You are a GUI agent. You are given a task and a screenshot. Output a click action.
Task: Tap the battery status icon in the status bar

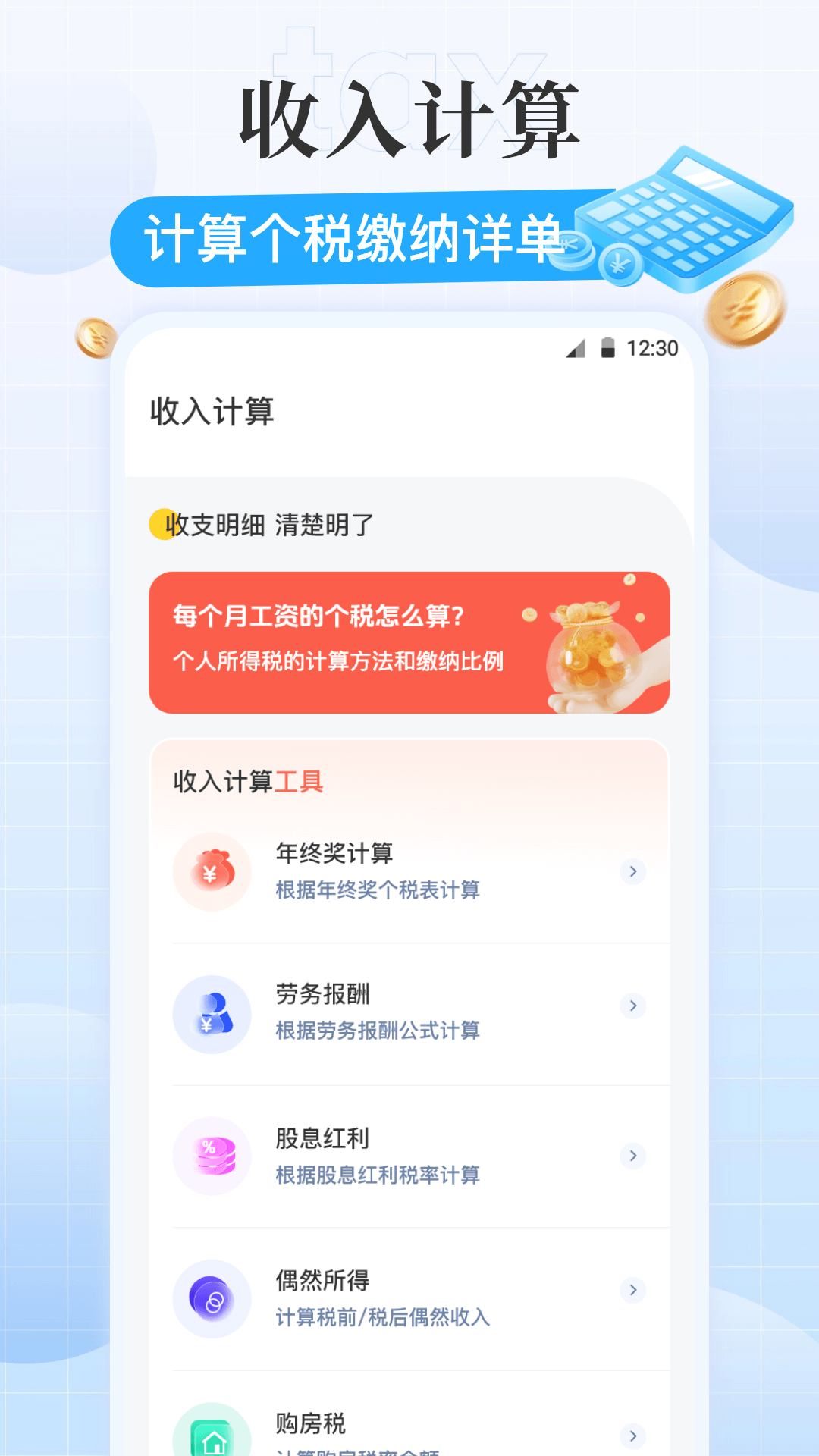click(609, 349)
